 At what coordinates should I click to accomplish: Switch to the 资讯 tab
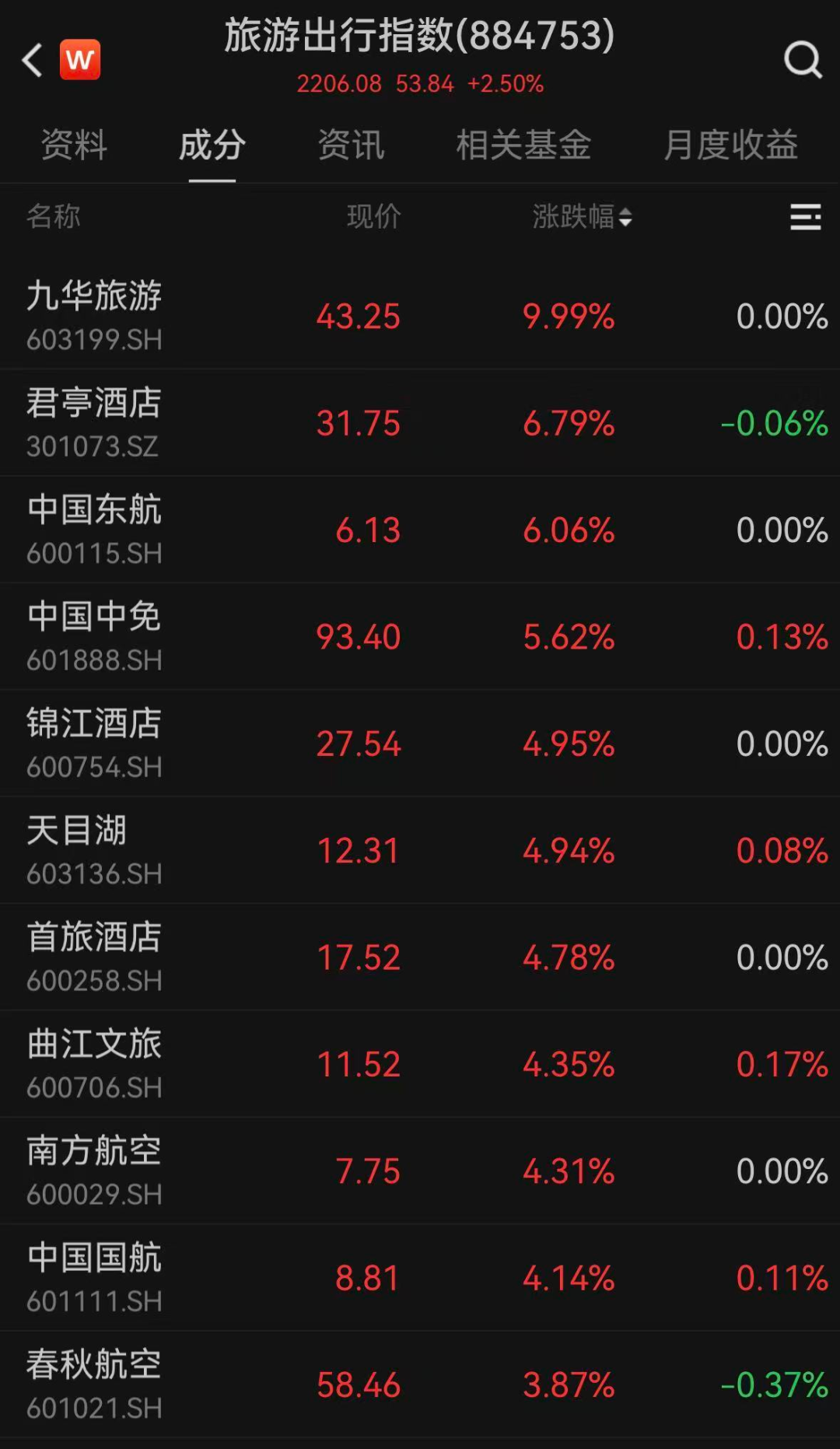(x=351, y=145)
